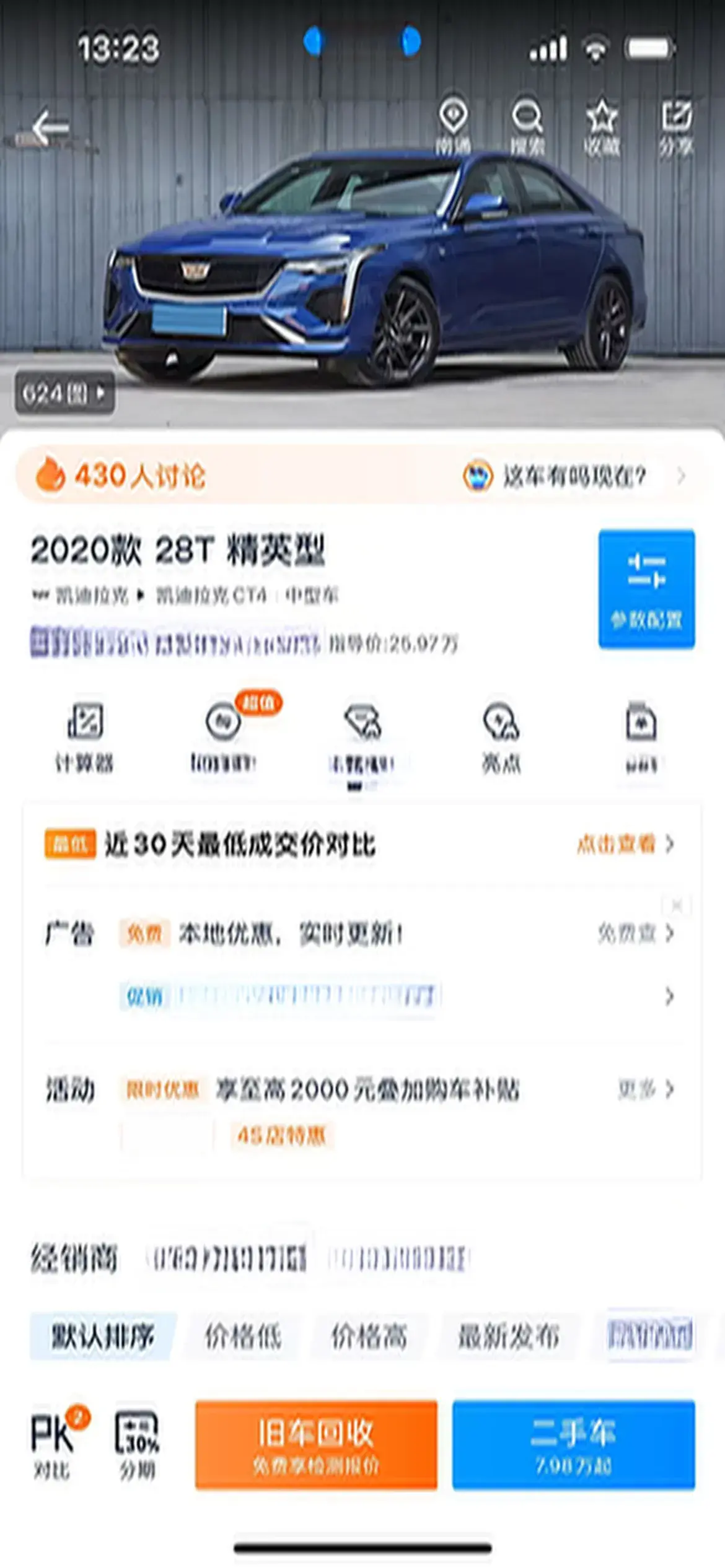This screenshot has height=1568, width=725.
Task: Close the ad with the X icon
Action: [x=676, y=906]
